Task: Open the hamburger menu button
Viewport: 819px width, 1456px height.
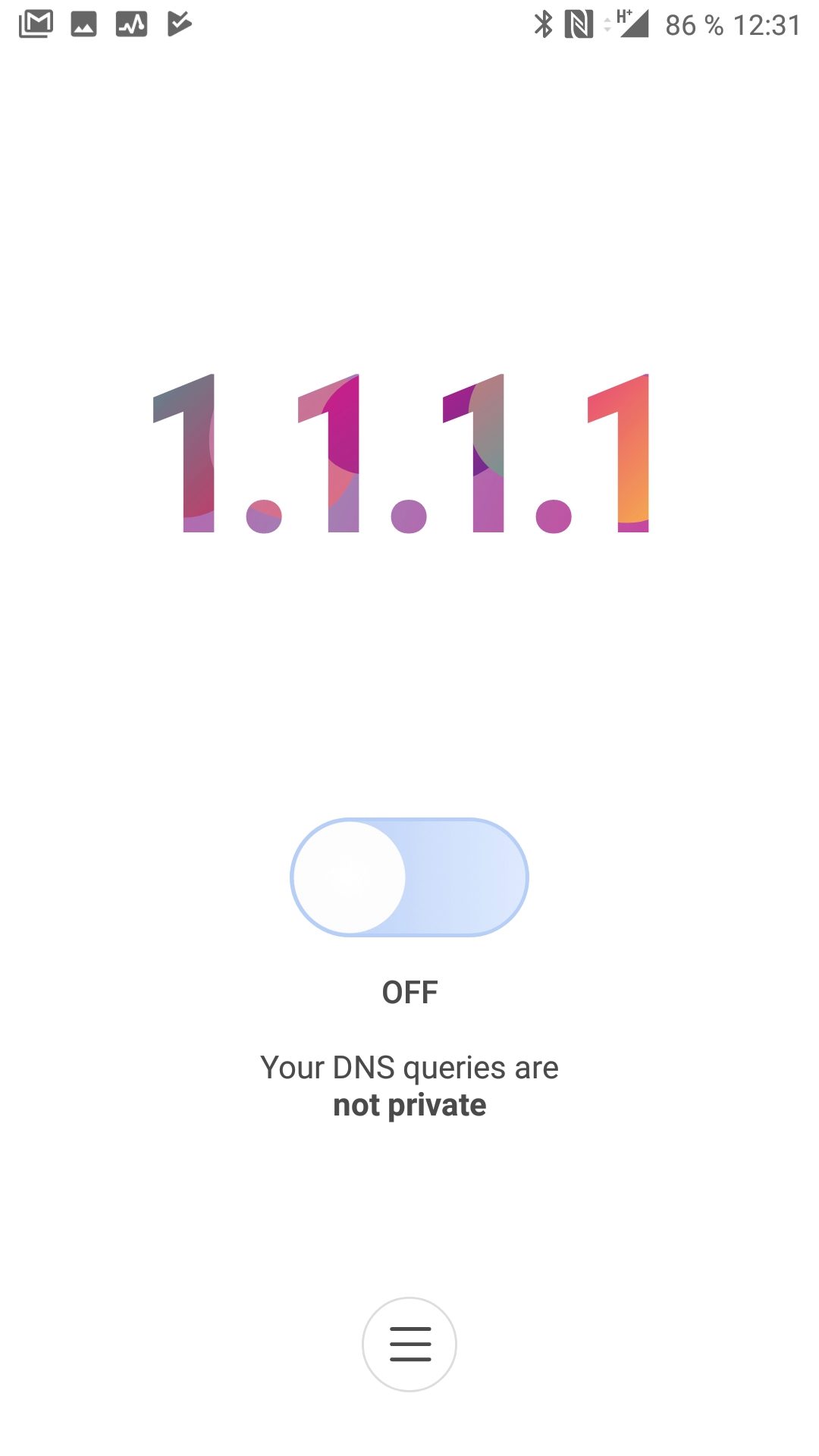Action: coord(409,1344)
